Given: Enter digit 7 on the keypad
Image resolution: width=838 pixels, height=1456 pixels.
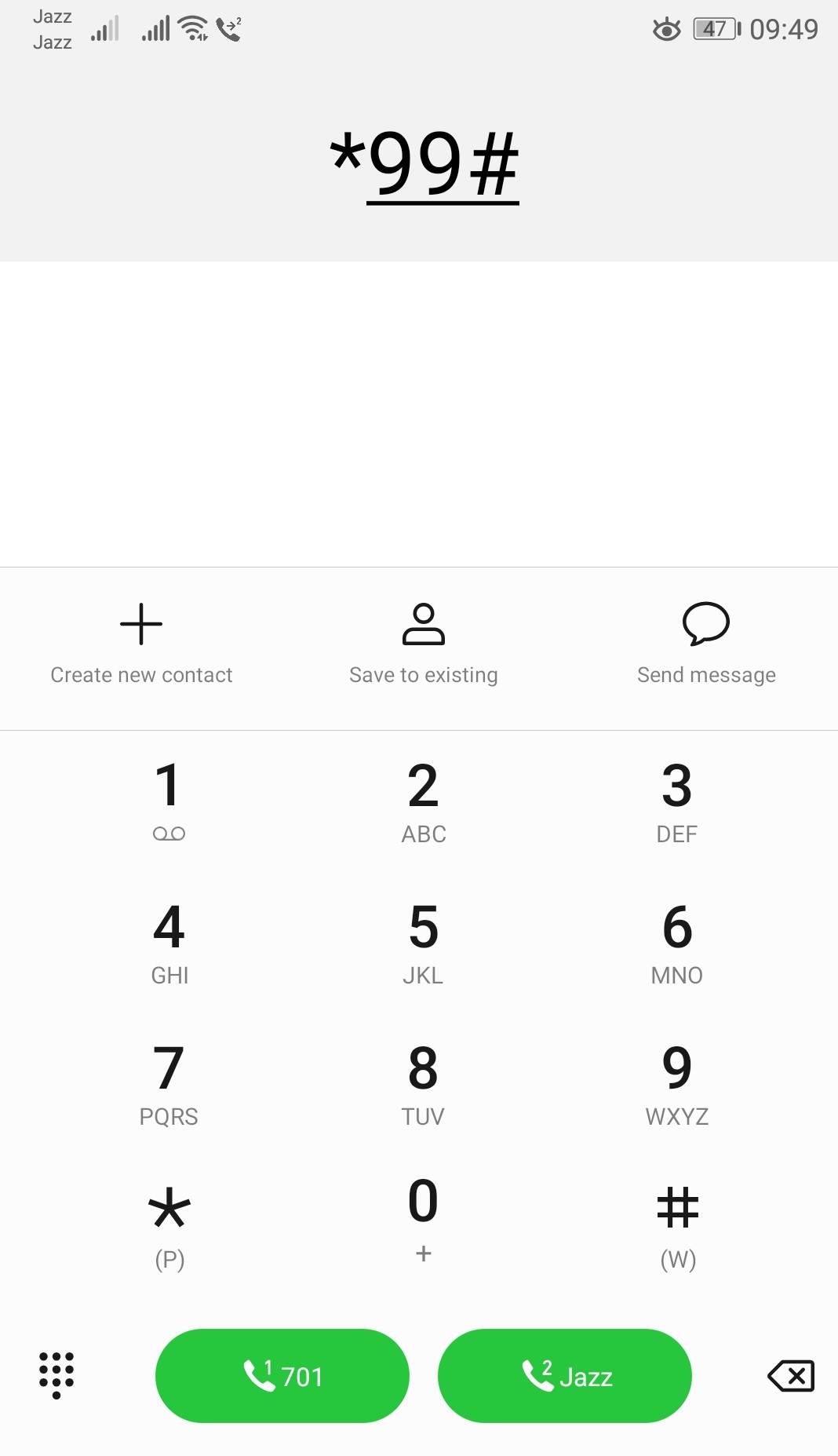Looking at the screenshot, I should (x=169, y=1082).
